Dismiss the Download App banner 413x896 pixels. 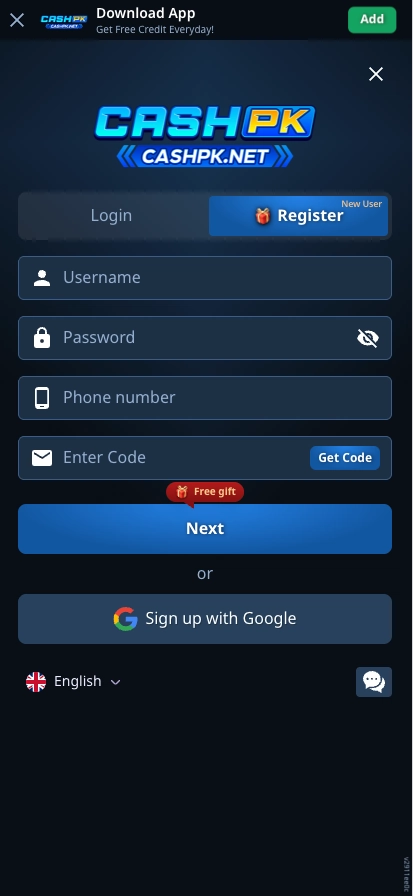pyautogui.click(x=17, y=20)
